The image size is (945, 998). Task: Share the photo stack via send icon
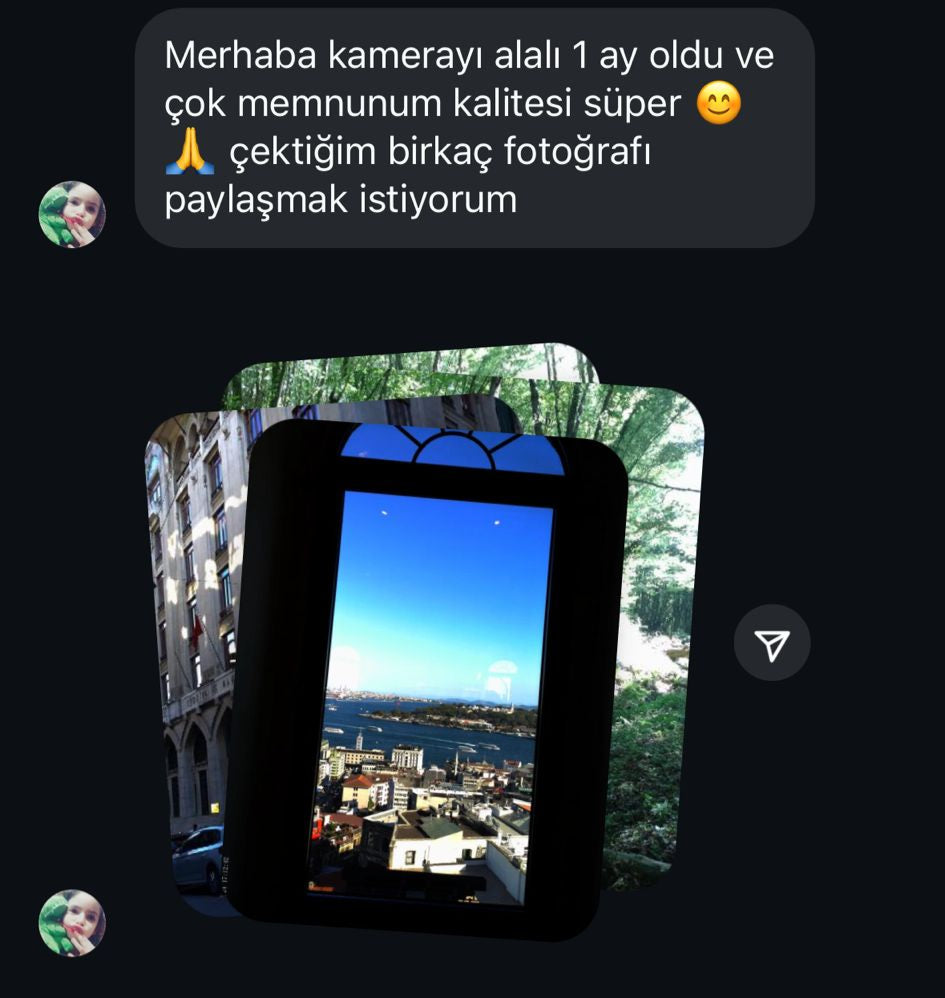click(x=771, y=644)
